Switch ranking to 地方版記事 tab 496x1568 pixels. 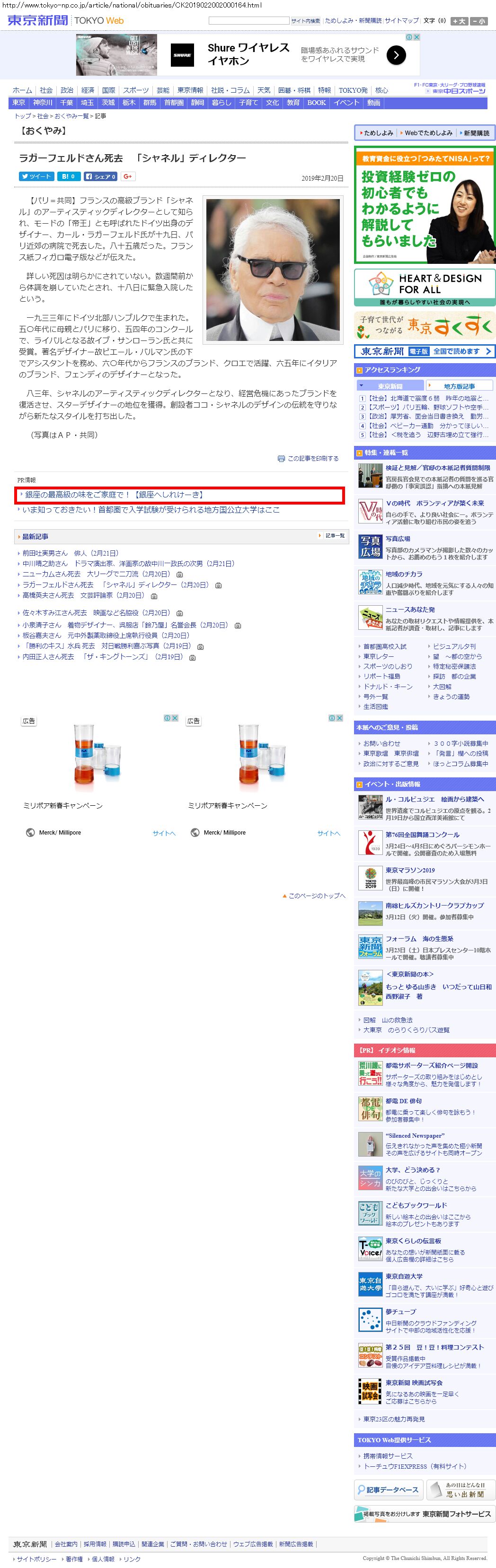point(460,386)
